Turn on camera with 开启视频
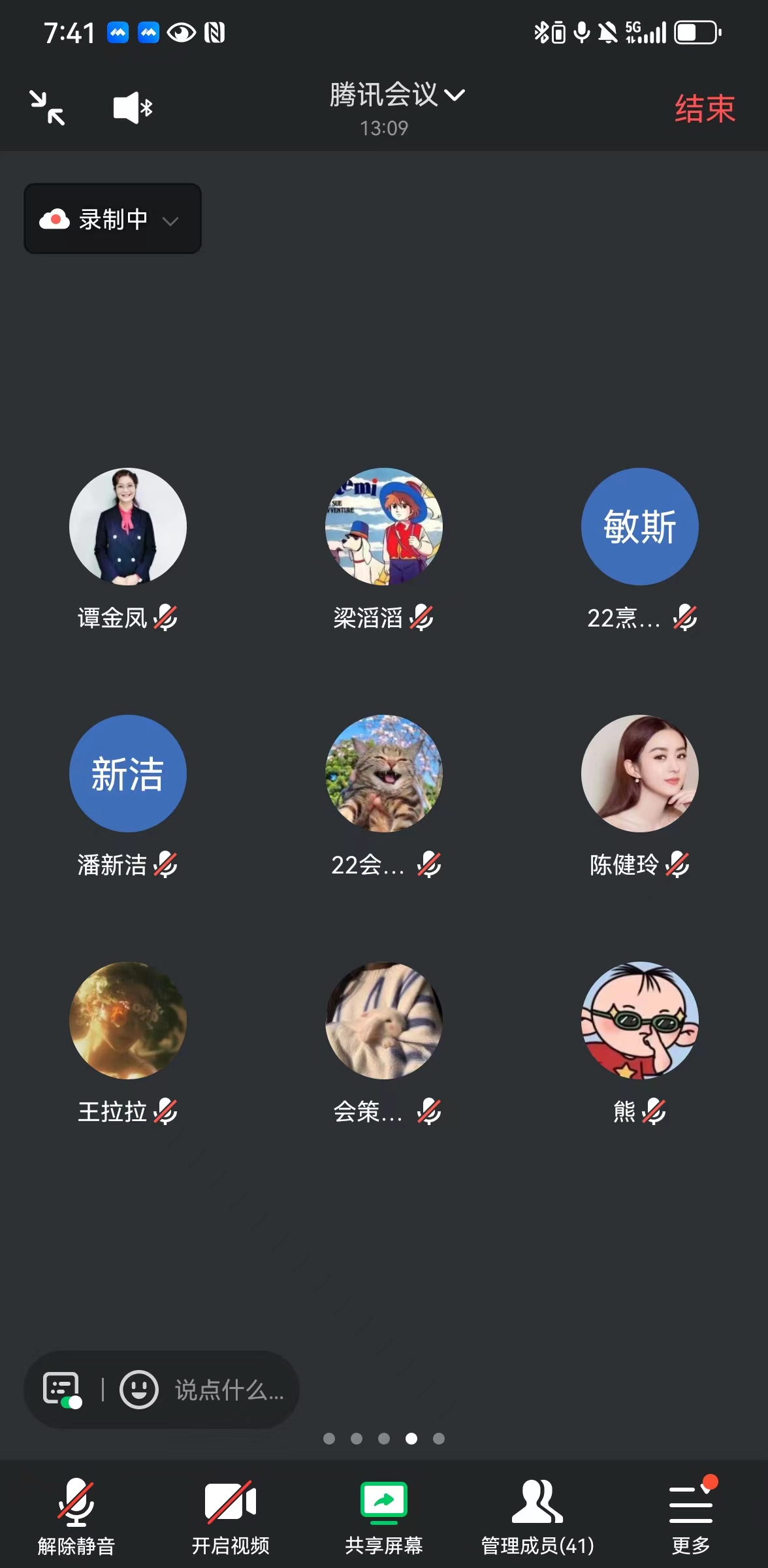 coord(230,1516)
